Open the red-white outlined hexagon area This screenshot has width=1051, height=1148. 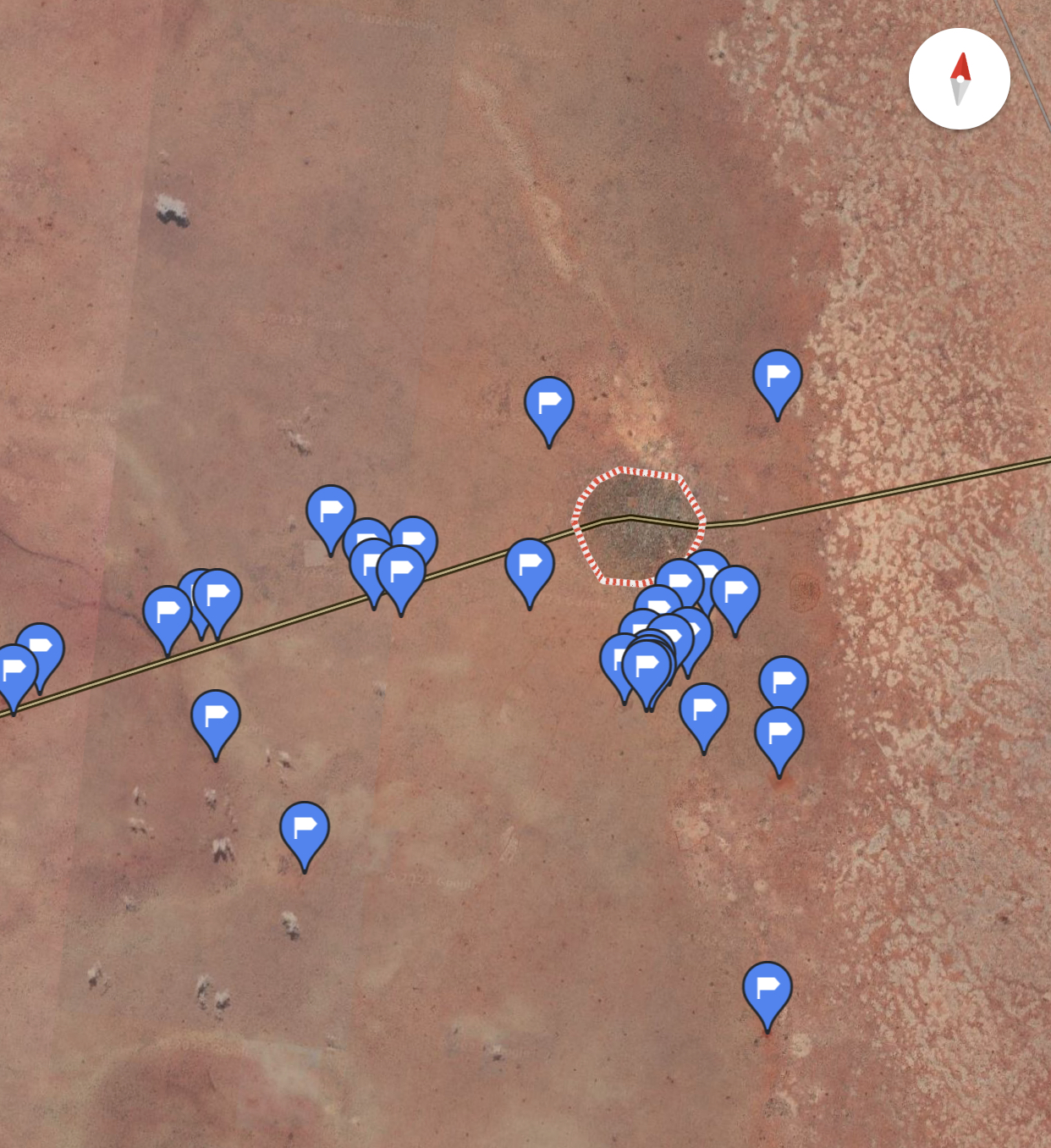click(x=639, y=527)
